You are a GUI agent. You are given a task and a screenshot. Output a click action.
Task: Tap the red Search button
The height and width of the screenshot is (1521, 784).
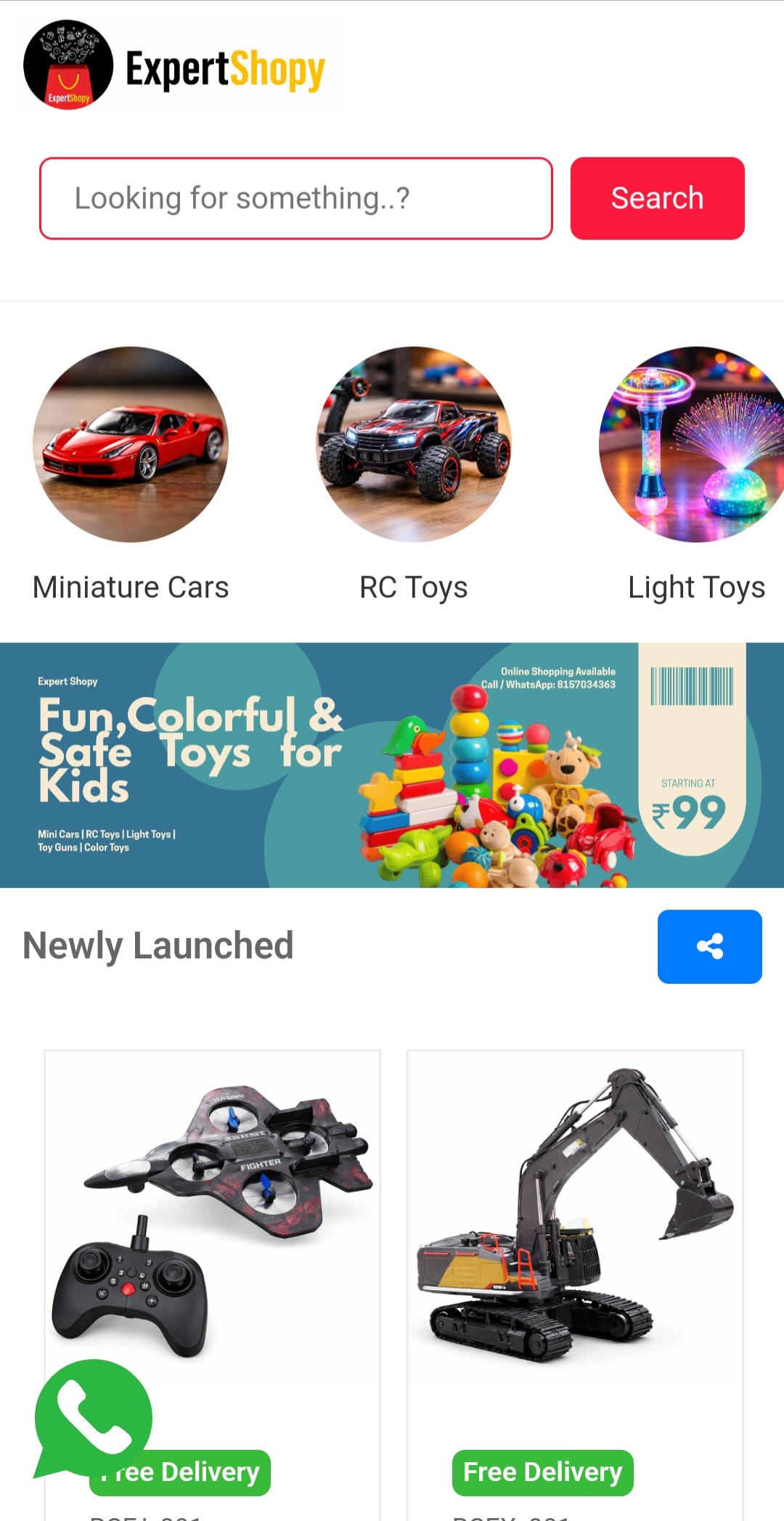click(657, 198)
